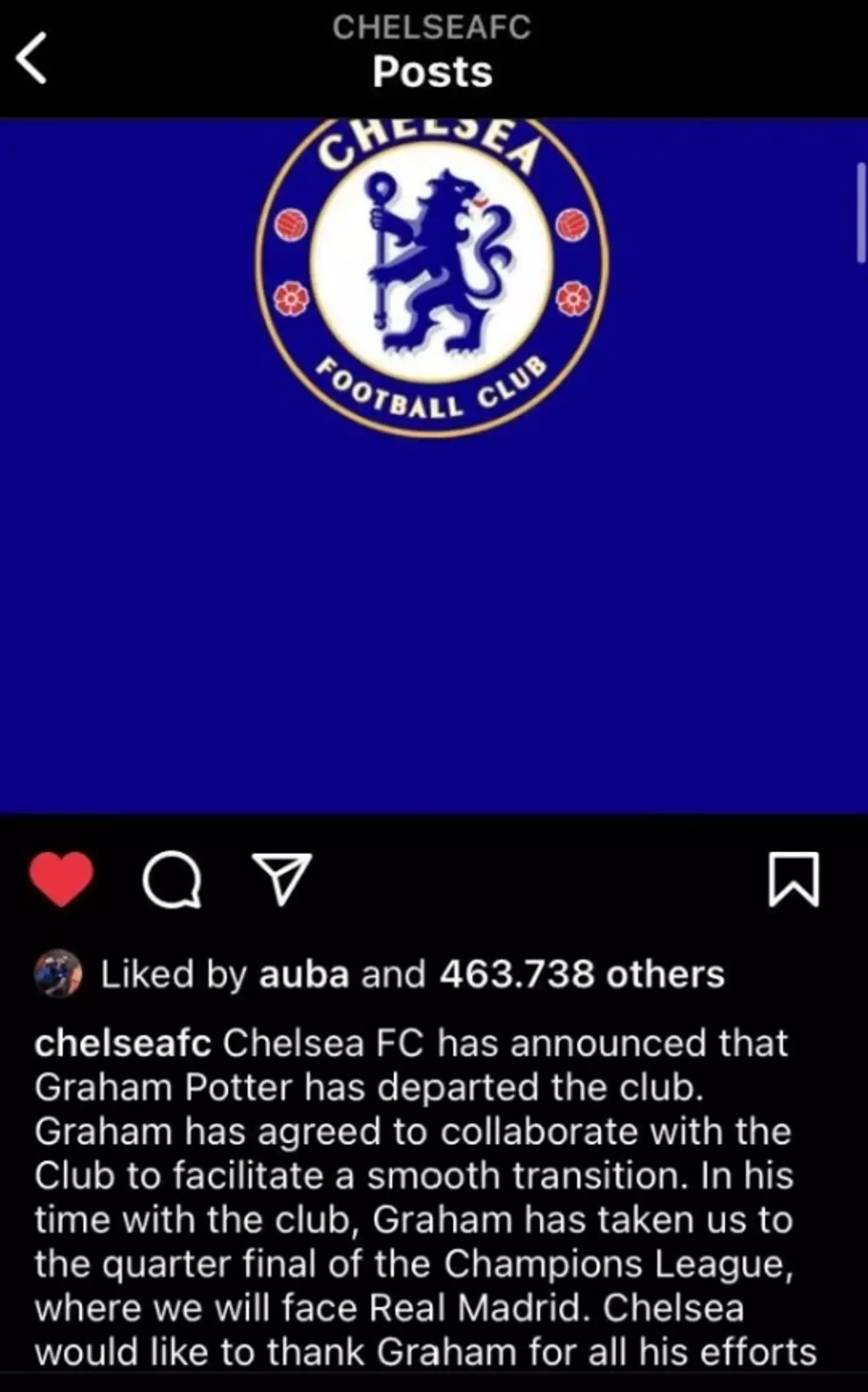Bookmark the Chelsea FC post
The height and width of the screenshot is (1392, 868).
(x=794, y=879)
